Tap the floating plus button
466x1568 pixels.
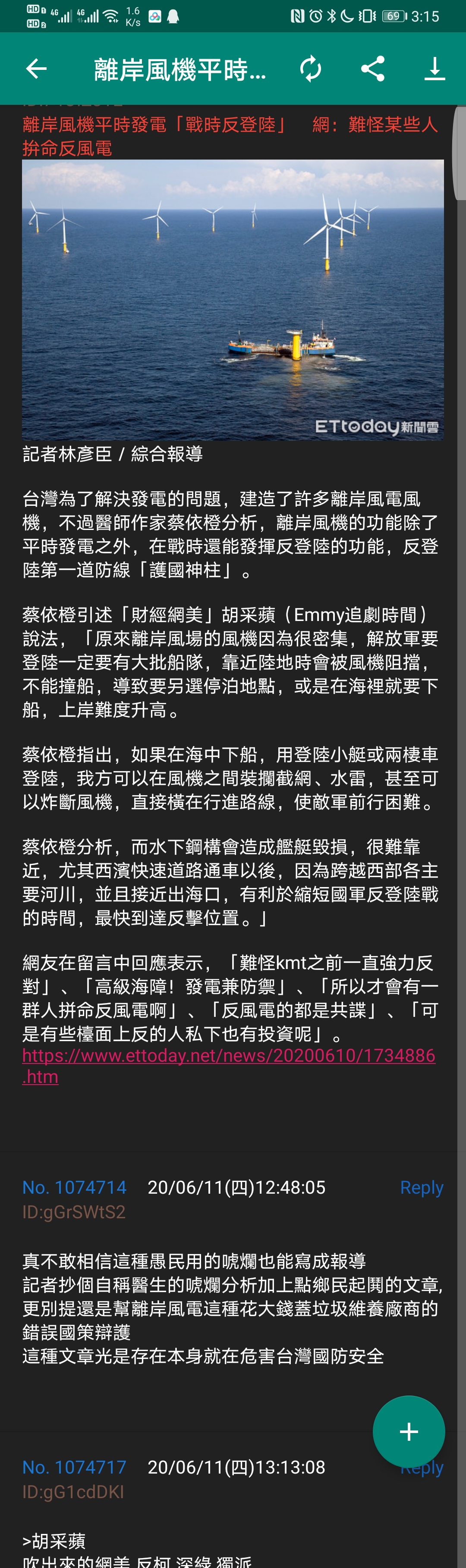click(408, 1432)
